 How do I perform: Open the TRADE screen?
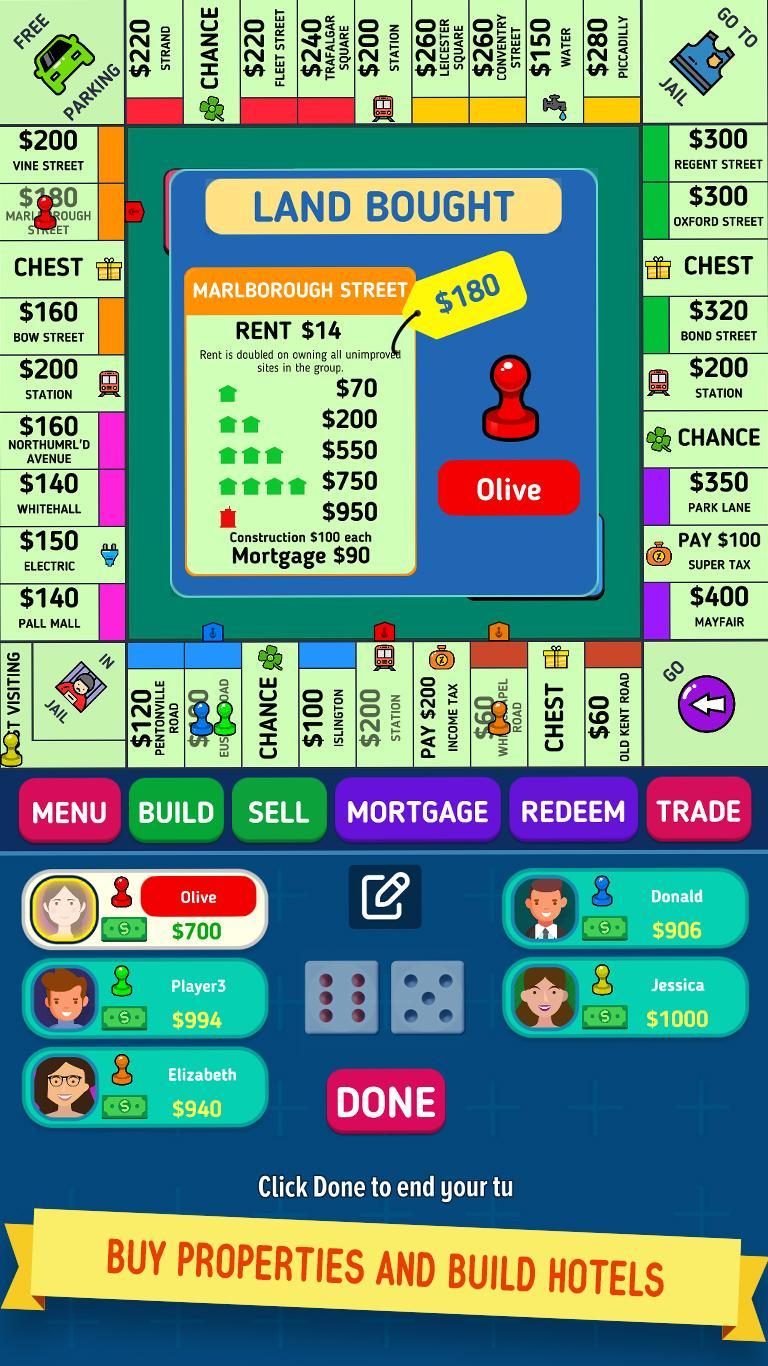(x=698, y=811)
